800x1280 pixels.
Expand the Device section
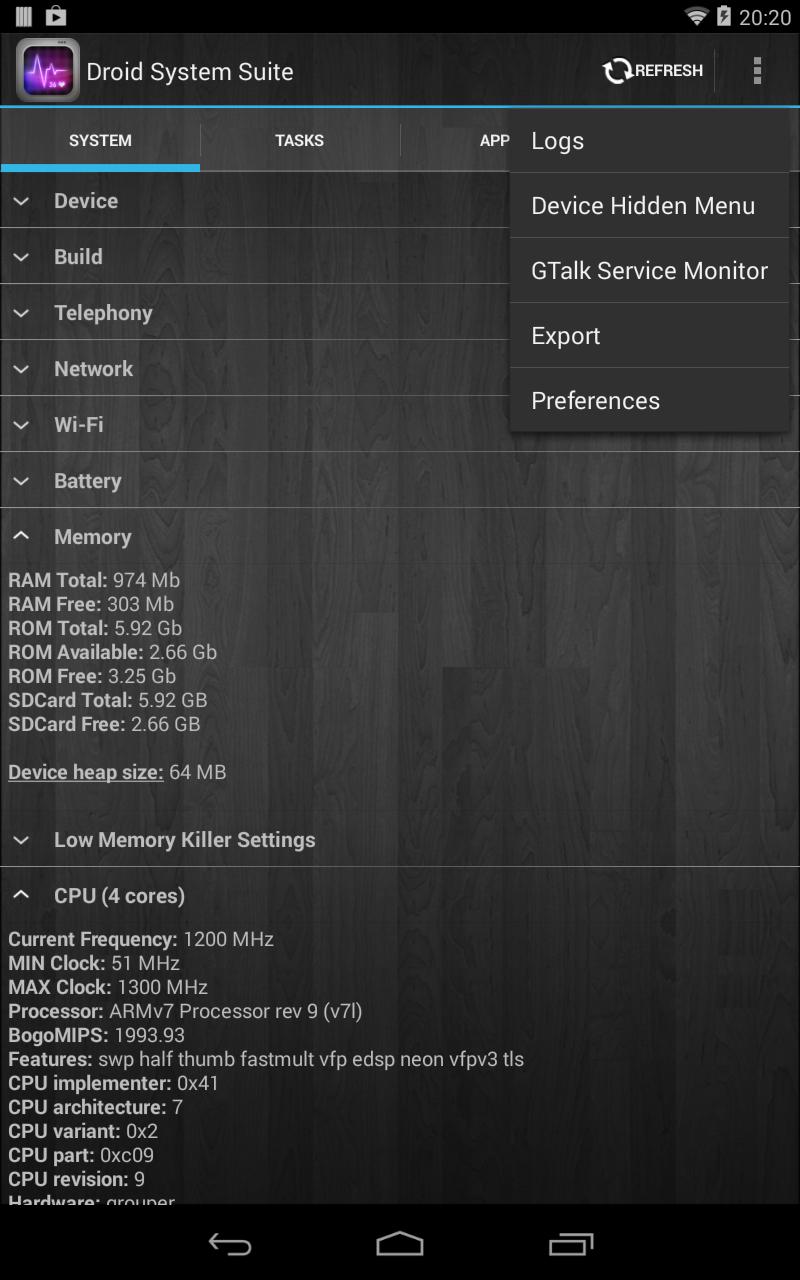coord(86,201)
